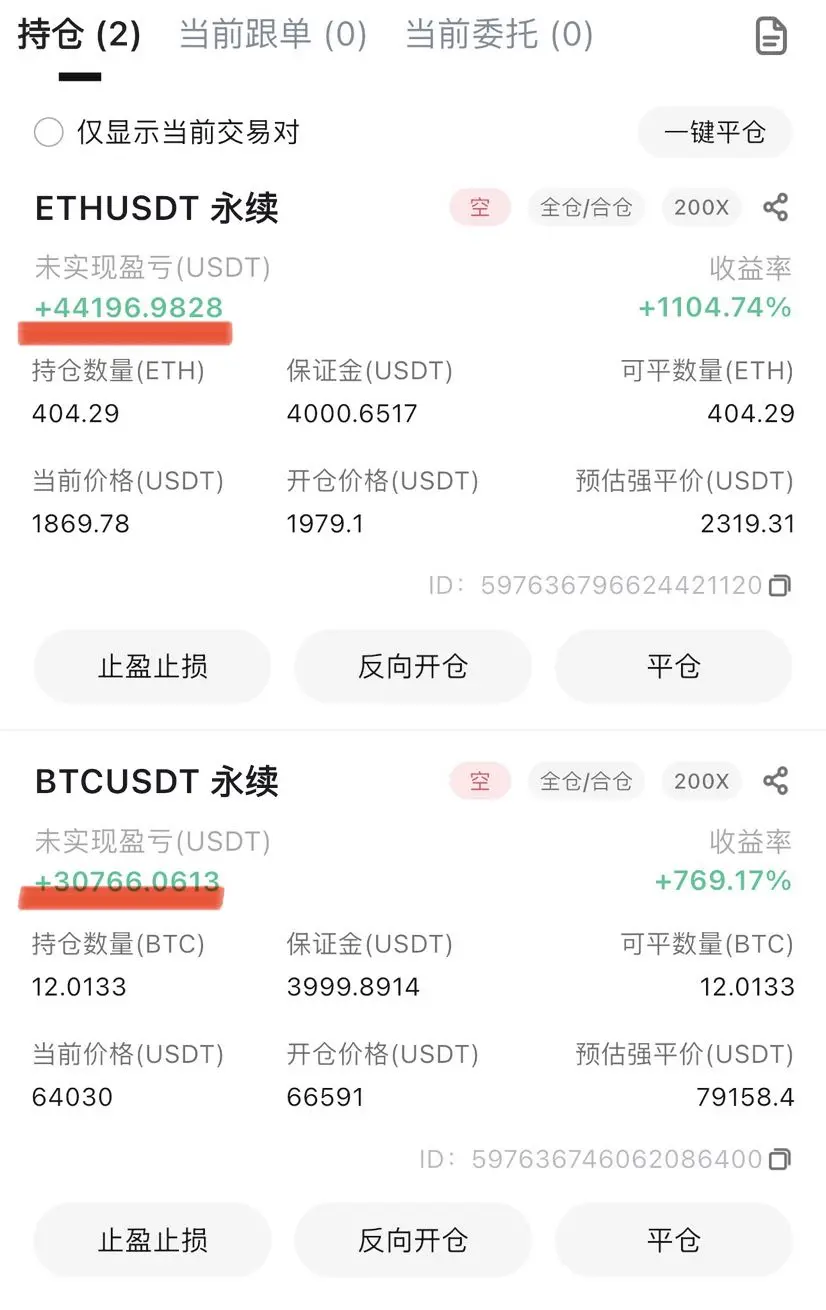Copy the BTCUSDT position ID
Image resolution: width=826 pixels, height=1310 pixels.
pyautogui.click(x=779, y=1160)
